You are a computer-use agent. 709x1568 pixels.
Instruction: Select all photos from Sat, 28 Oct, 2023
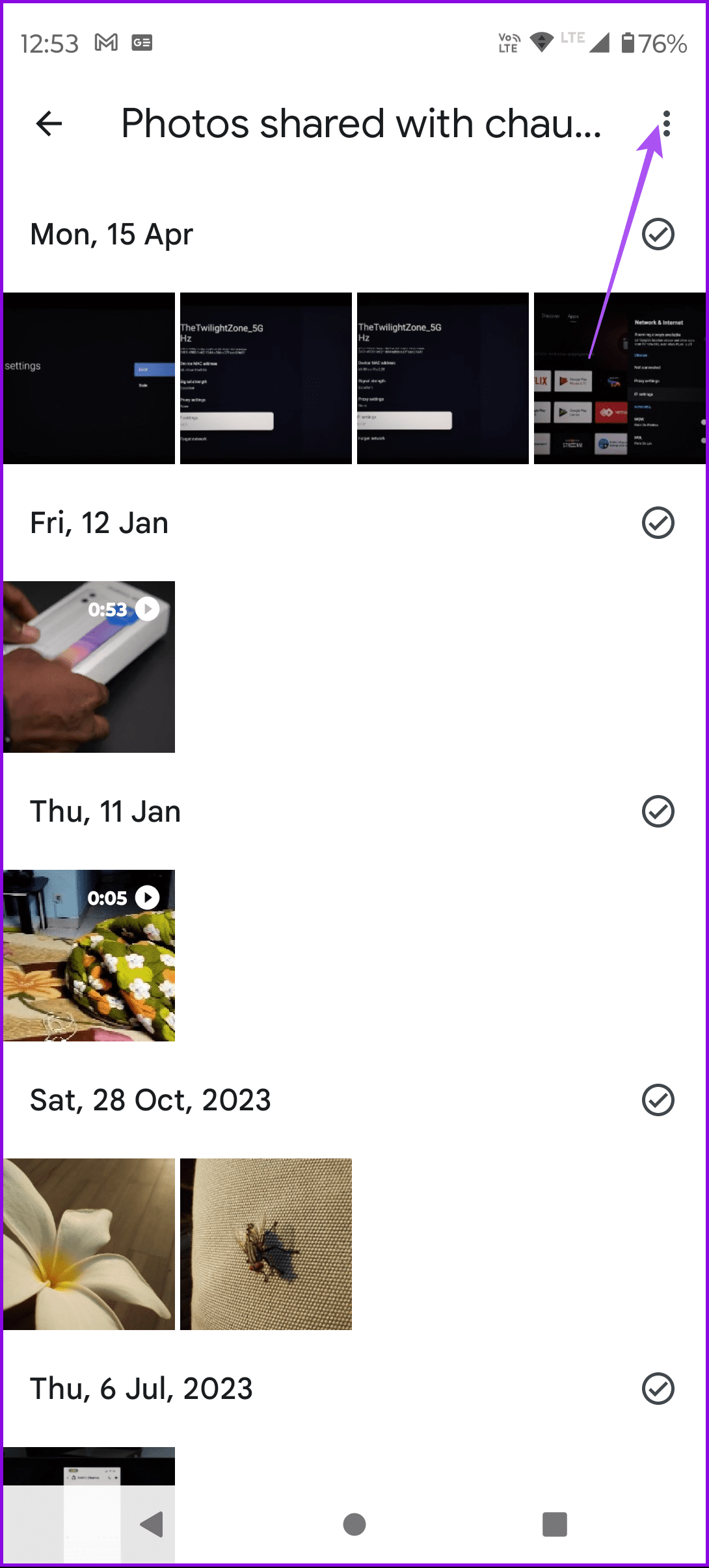point(658,1099)
